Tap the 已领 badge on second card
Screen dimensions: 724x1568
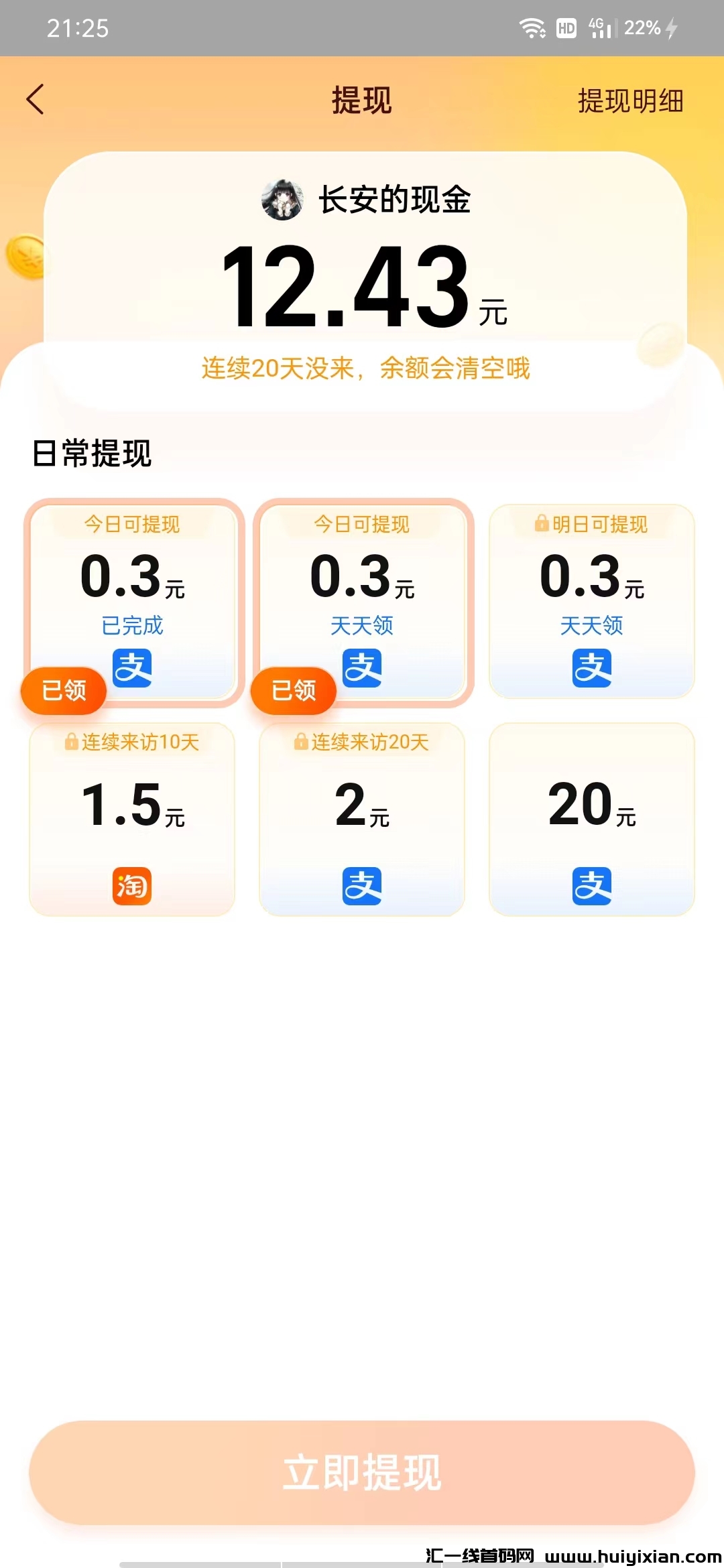tap(294, 692)
